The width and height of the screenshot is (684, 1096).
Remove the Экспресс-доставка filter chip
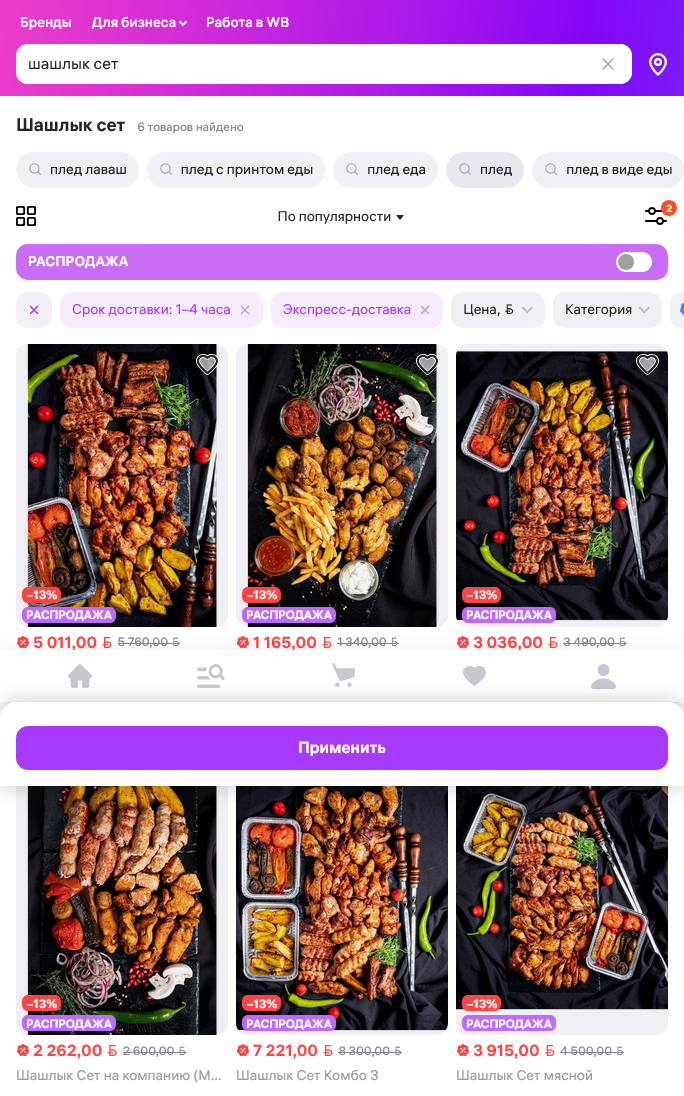pyautogui.click(x=425, y=310)
